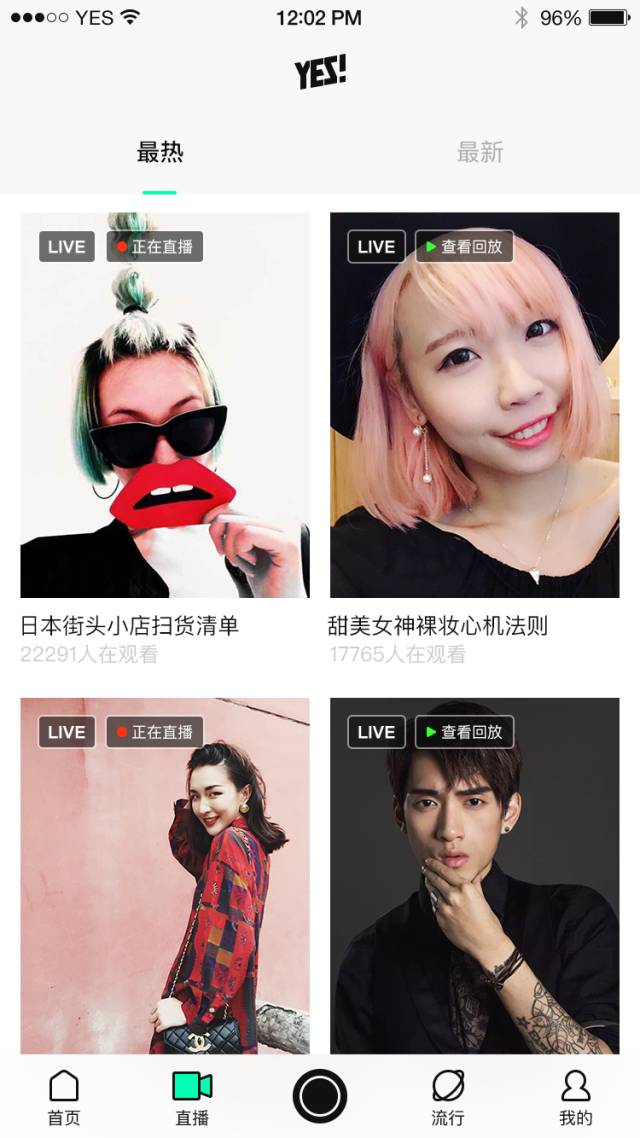The image size is (640, 1138).
Task: Go to the 首页 home tab
Action: point(64,1097)
